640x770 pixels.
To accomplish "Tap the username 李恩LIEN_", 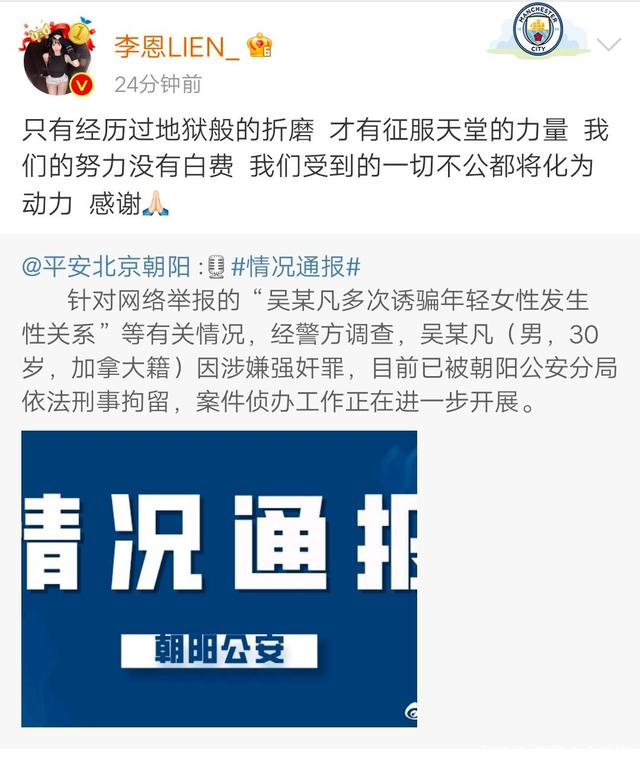I will pyautogui.click(x=176, y=46).
